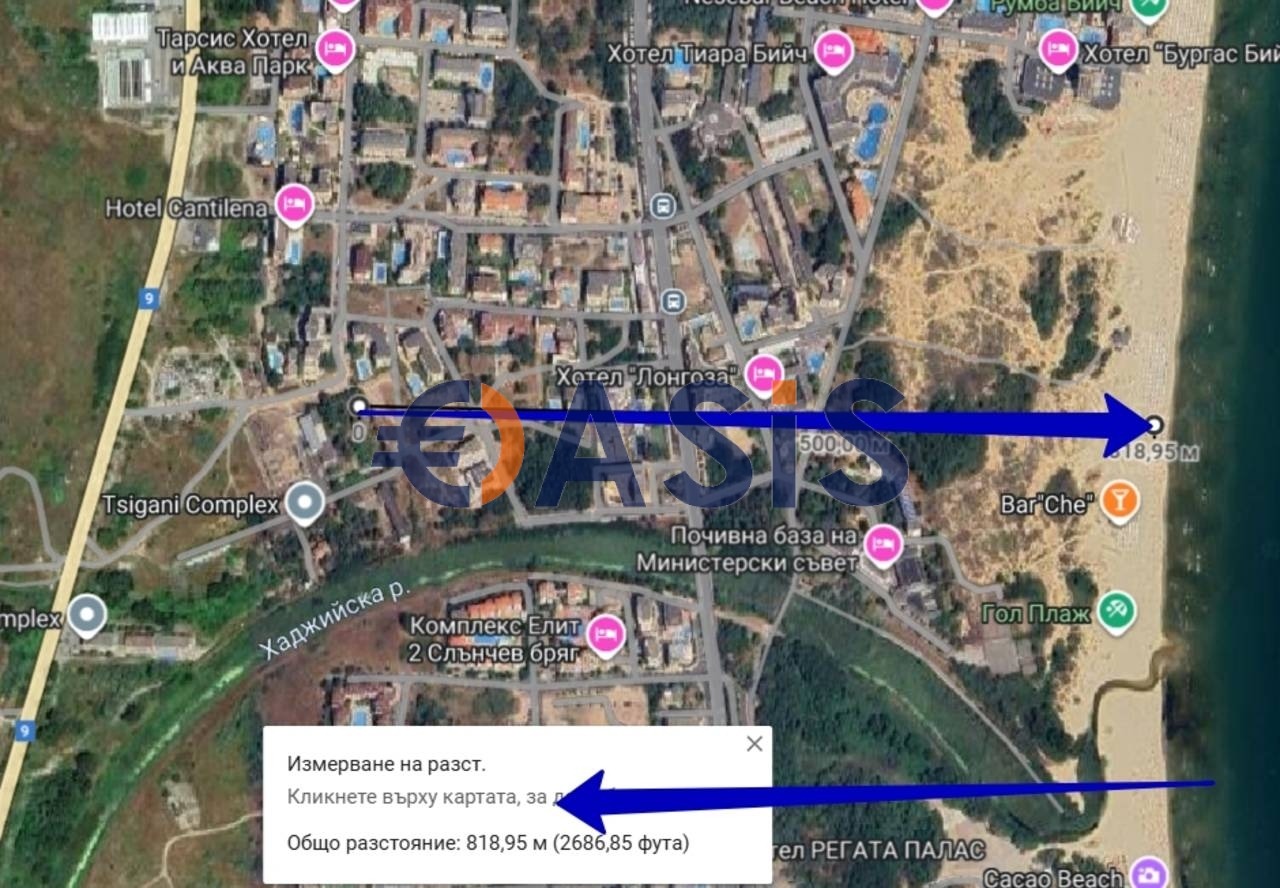Open the Hotel Cantilena map pin
The width and height of the screenshot is (1280, 888).
(x=294, y=204)
